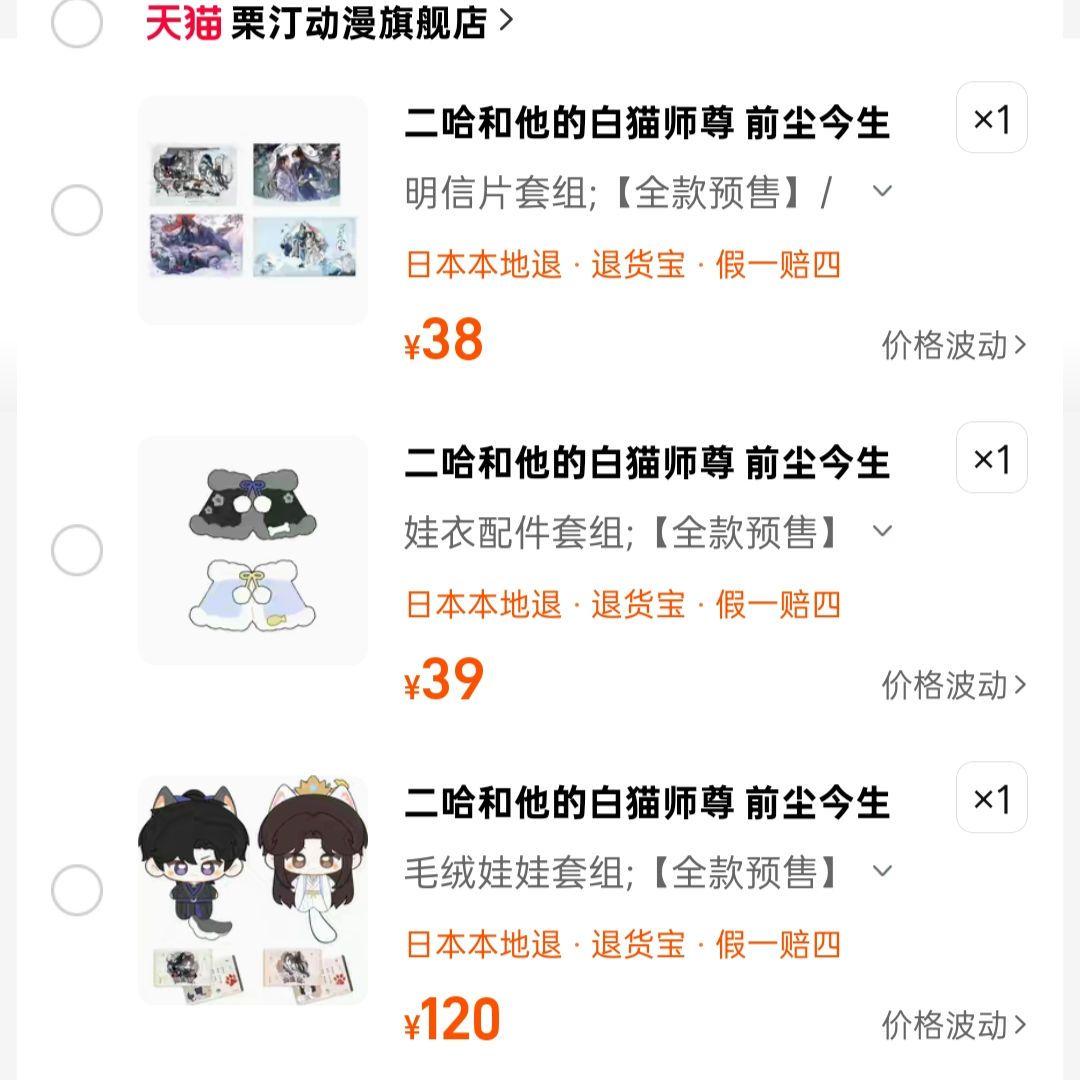Image resolution: width=1080 pixels, height=1080 pixels.
Task: Expand options for 明信片套组
Action: 881,191
